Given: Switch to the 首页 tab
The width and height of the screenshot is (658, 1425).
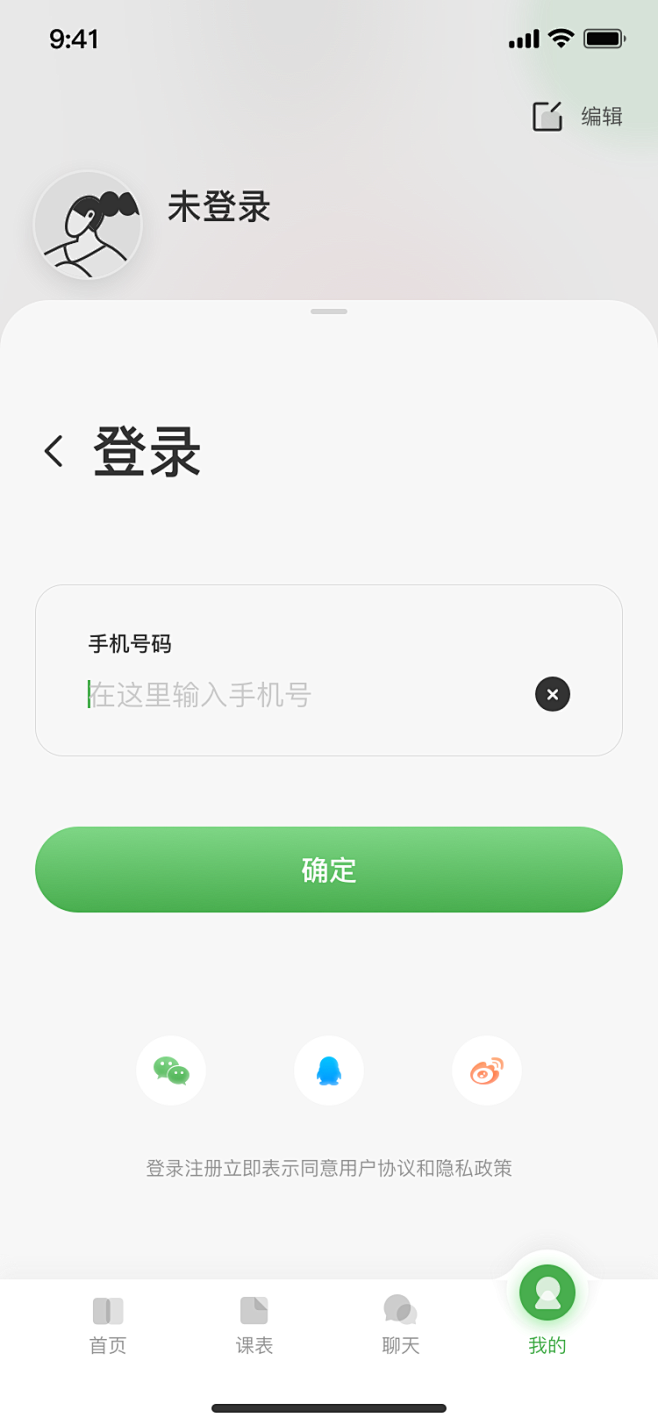Looking at the screenshot, I should (108, 1325).
